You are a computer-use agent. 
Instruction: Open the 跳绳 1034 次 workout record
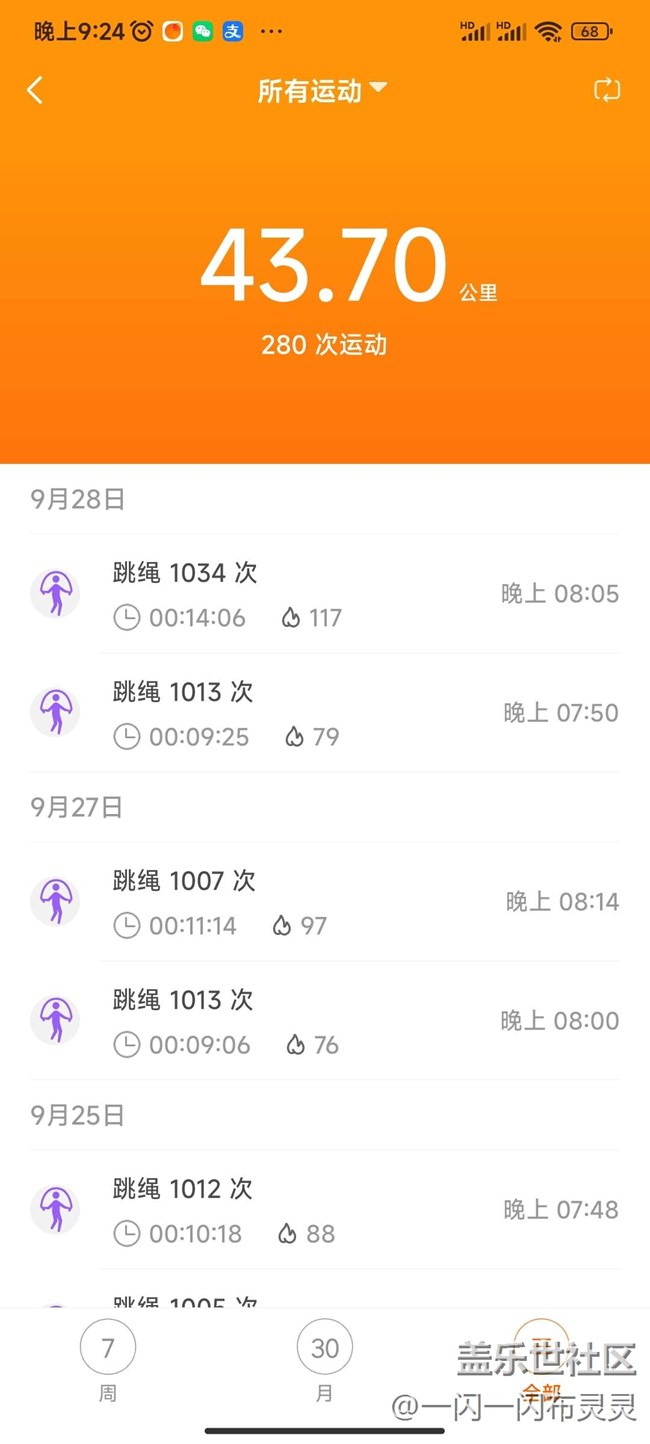(325, 594)
